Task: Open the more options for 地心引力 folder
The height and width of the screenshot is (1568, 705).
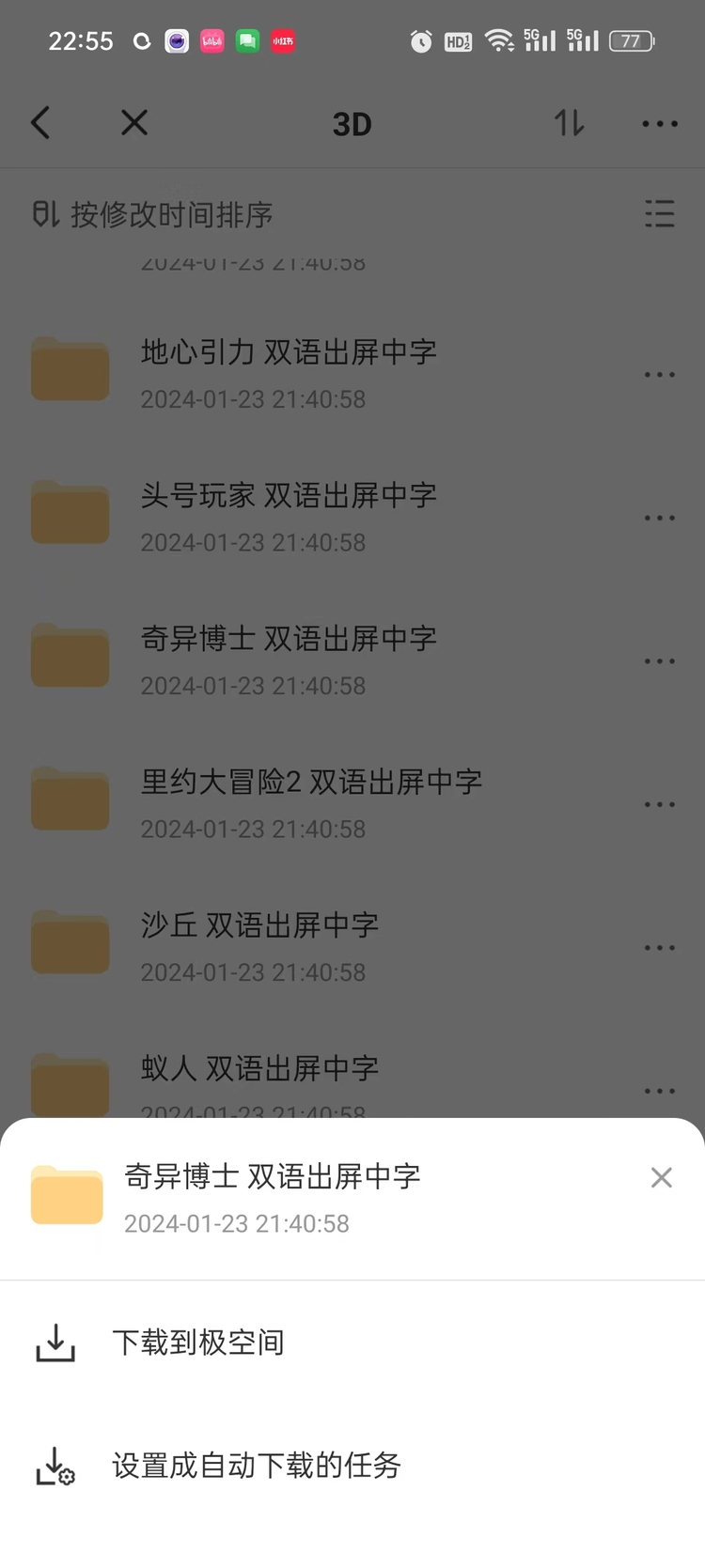Action: (x=659, y=374)
